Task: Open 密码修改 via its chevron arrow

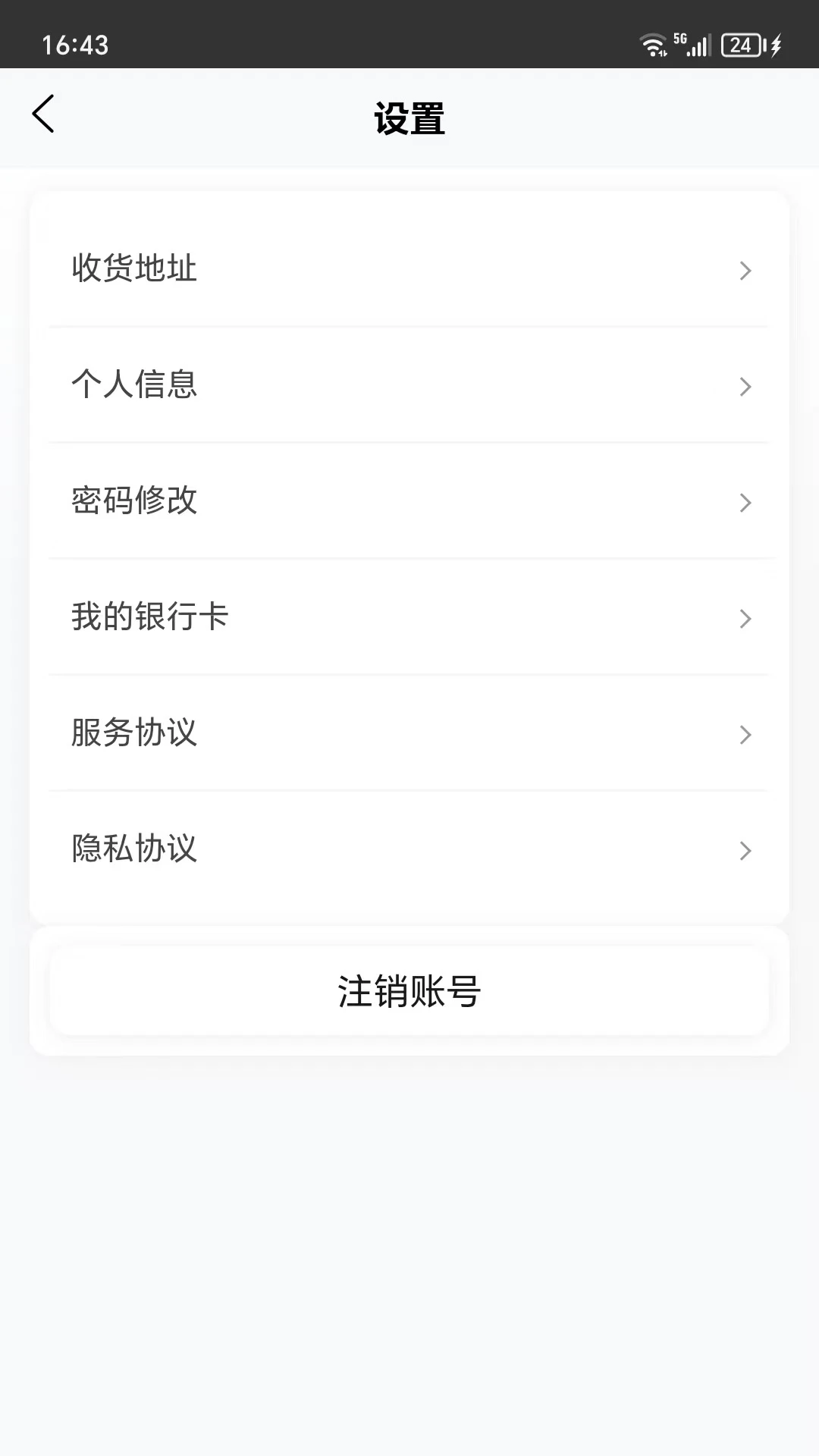Action: 745,503
